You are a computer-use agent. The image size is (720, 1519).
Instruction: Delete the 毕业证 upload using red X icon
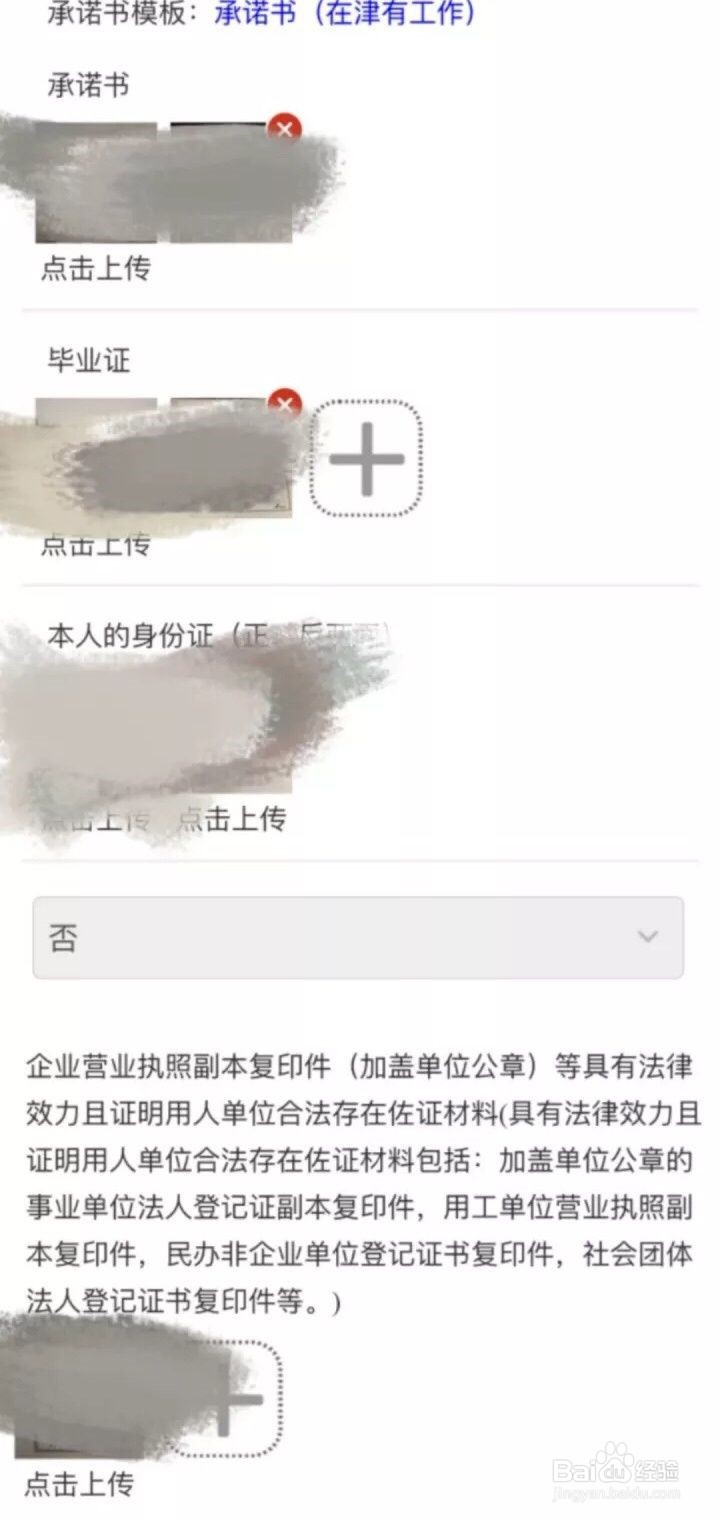pyautogui.click(x=285, y=403)
